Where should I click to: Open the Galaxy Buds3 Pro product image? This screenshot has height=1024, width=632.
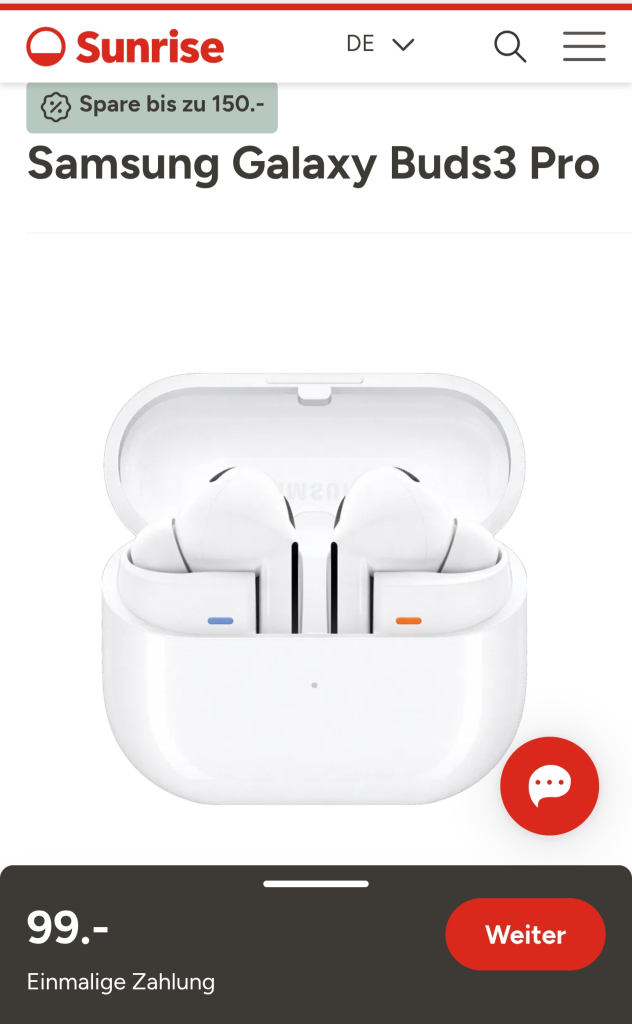(314, 588)
